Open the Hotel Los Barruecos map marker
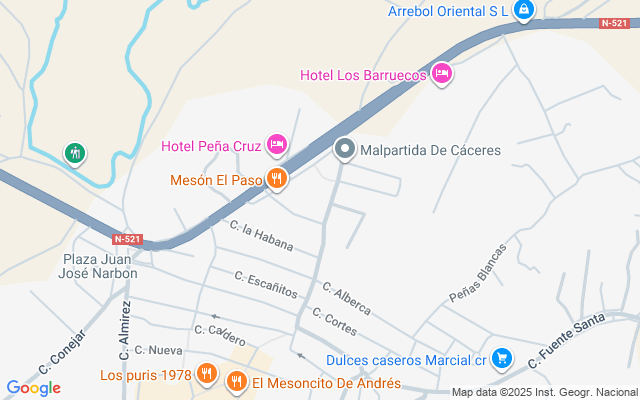Viewport: 640px width, 400px height. coord(442,74)
